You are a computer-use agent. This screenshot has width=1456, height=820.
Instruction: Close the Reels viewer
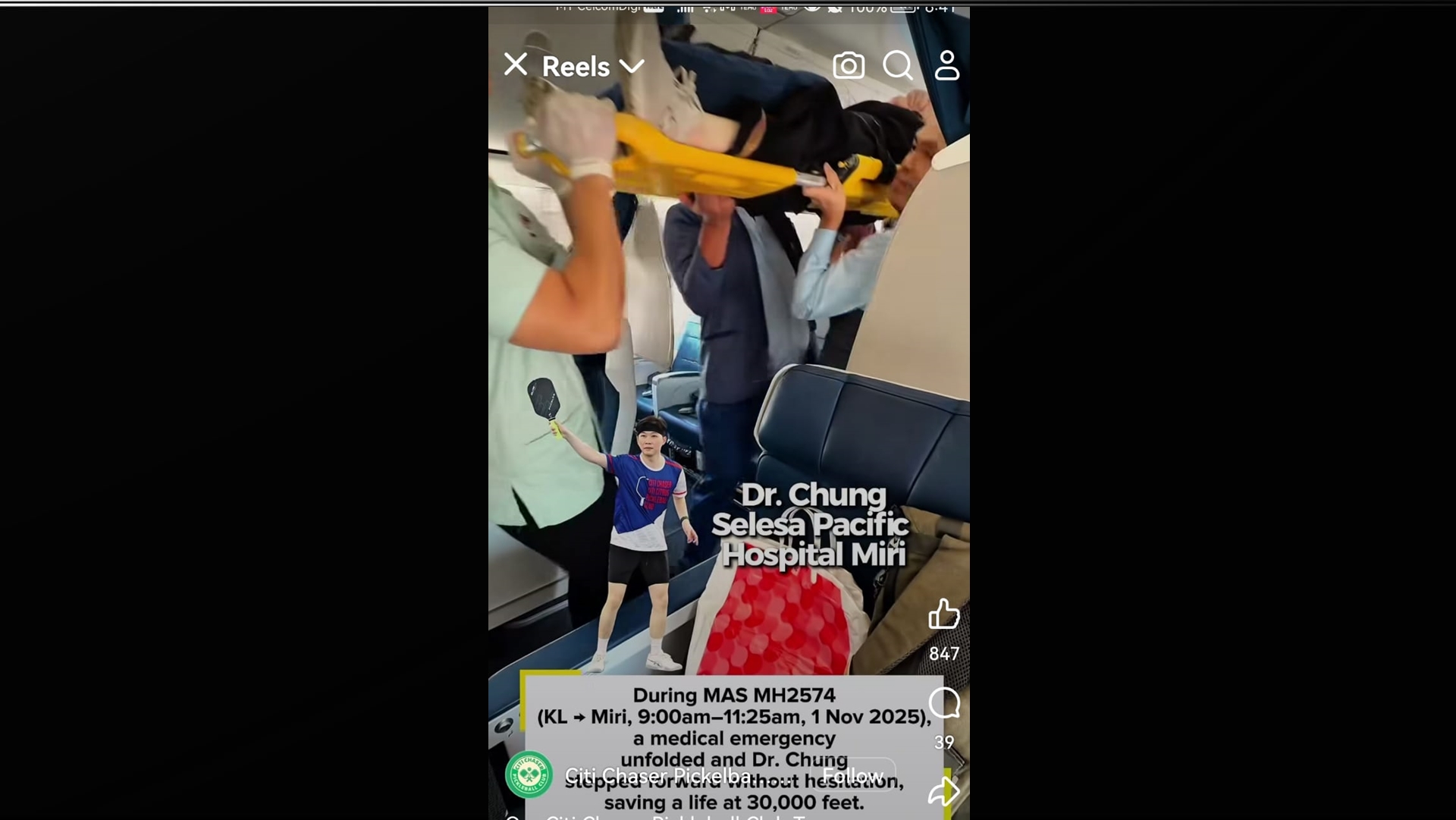[516, 64]
